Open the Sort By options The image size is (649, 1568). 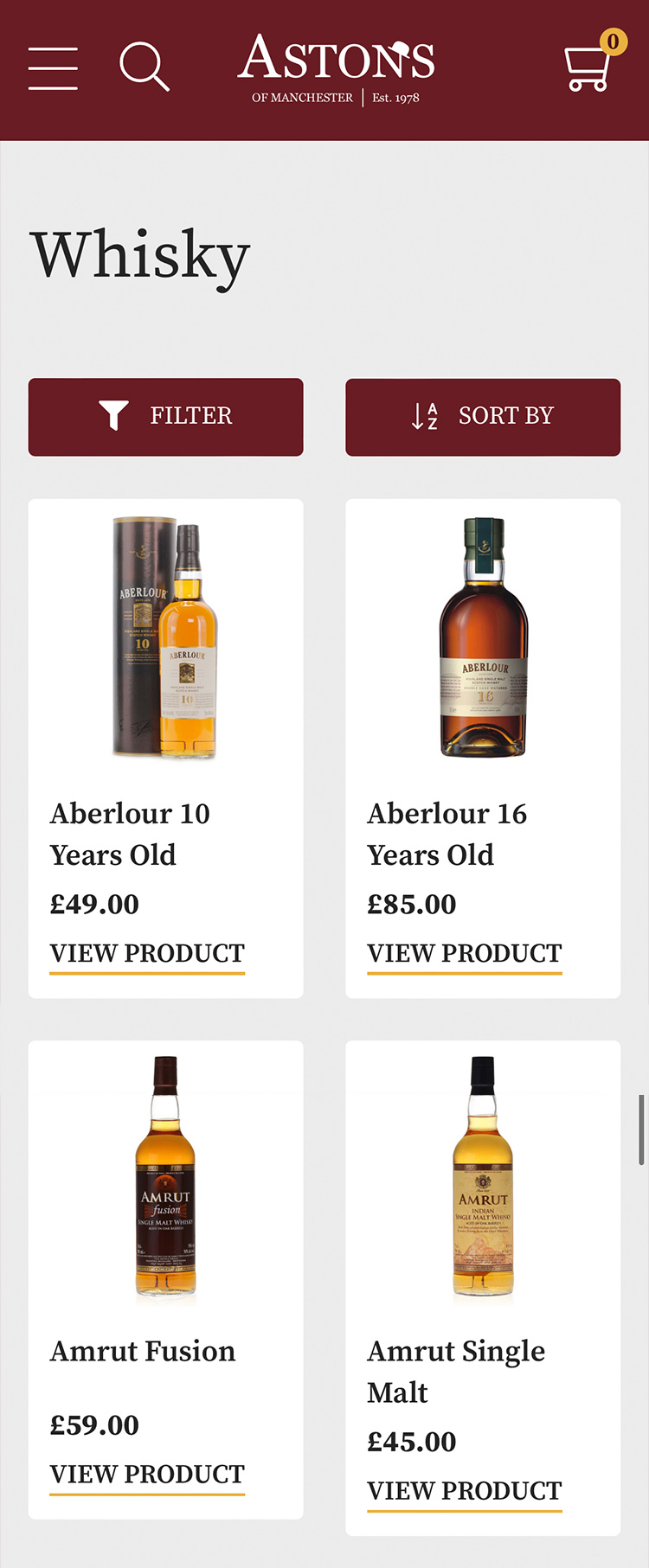[483, 417]
